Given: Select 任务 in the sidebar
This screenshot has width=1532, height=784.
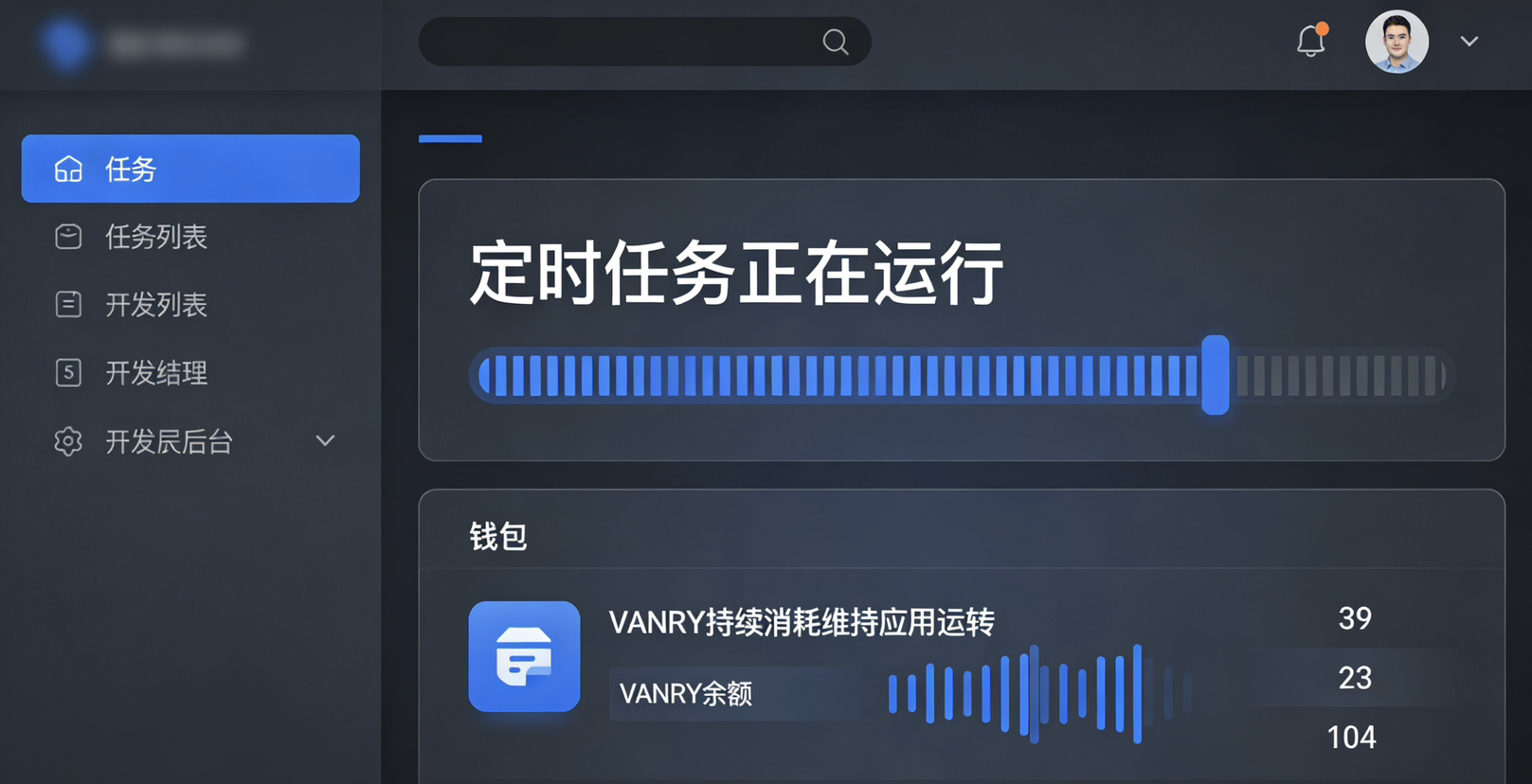Looking at the screenshot, I should click(190, 169).
